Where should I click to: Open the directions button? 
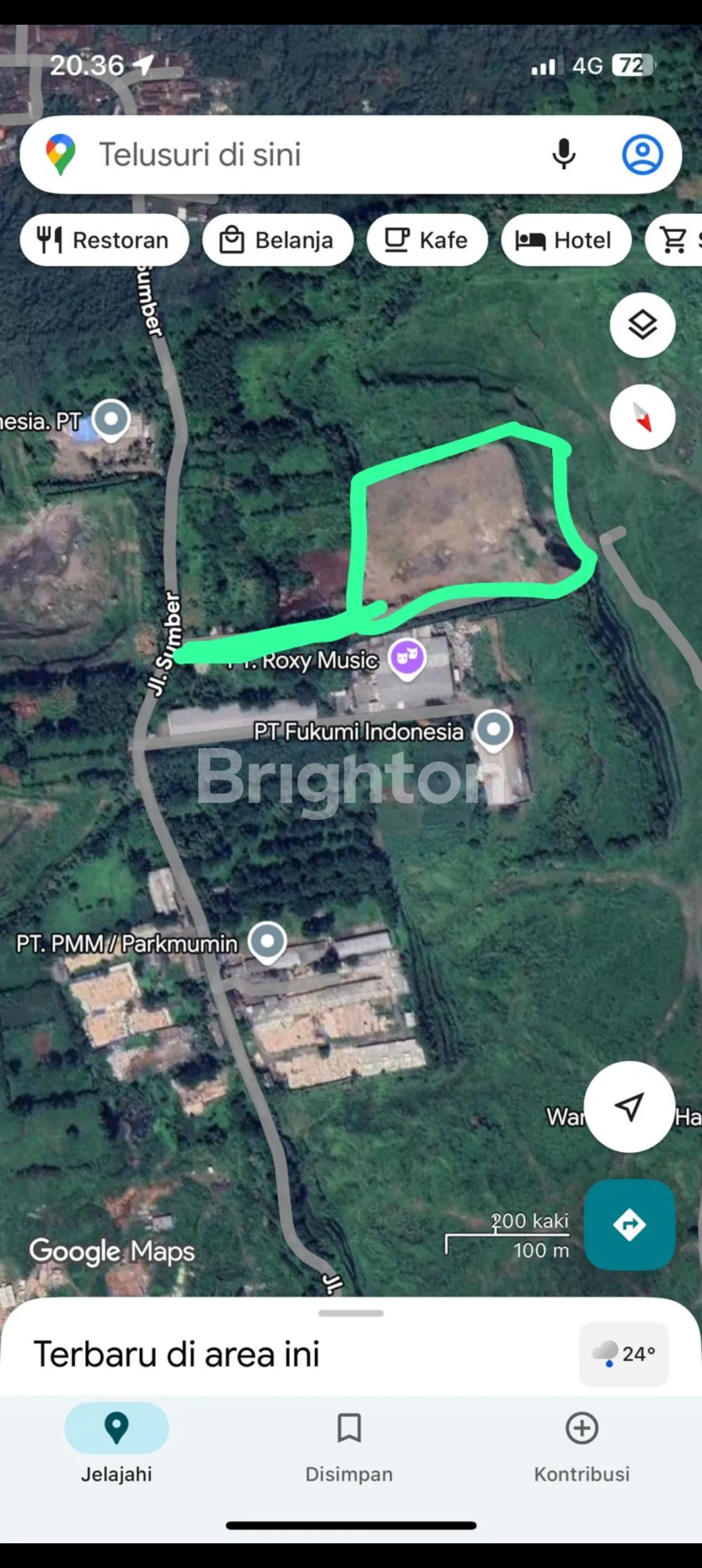(x=629, y=1225)
